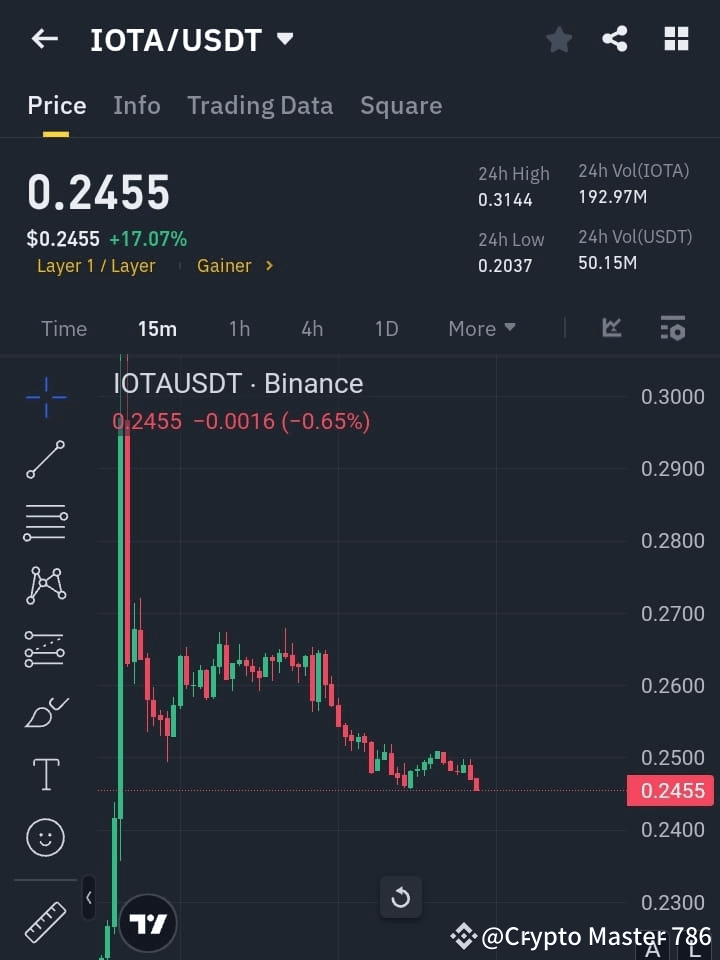Viewport: 720px width, 960px height.
Task: Select the text annotation tool
Action: click(x=45, y=774)
